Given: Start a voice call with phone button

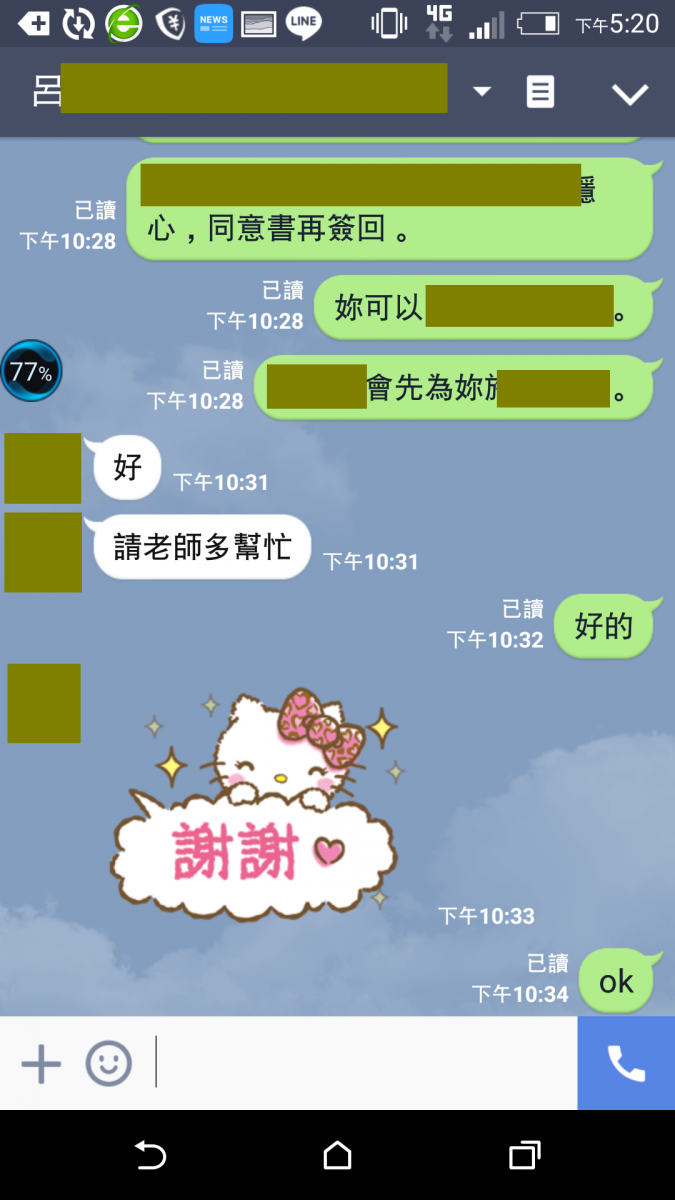Looking at the screenshot, I should (626, 1063).
